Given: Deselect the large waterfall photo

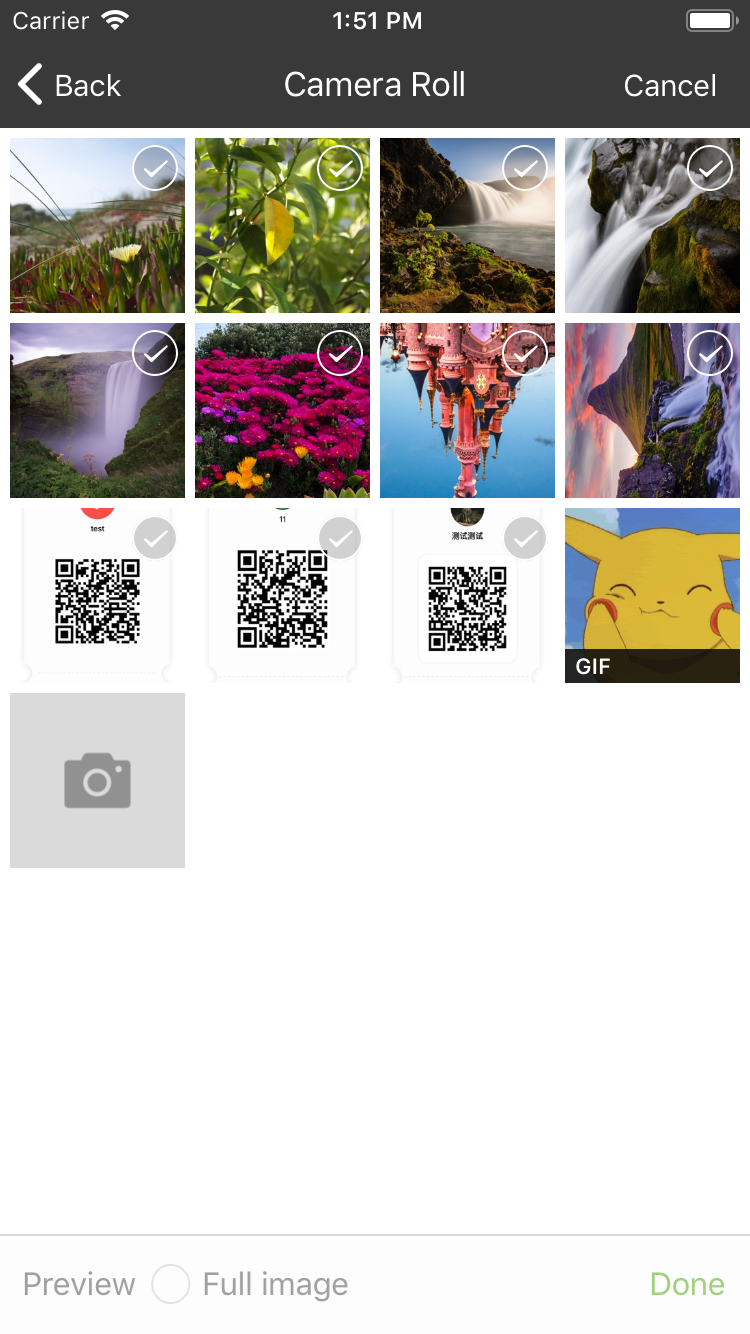Looking at the screenshot, I should pyautogui.click(x=155, y=353).
